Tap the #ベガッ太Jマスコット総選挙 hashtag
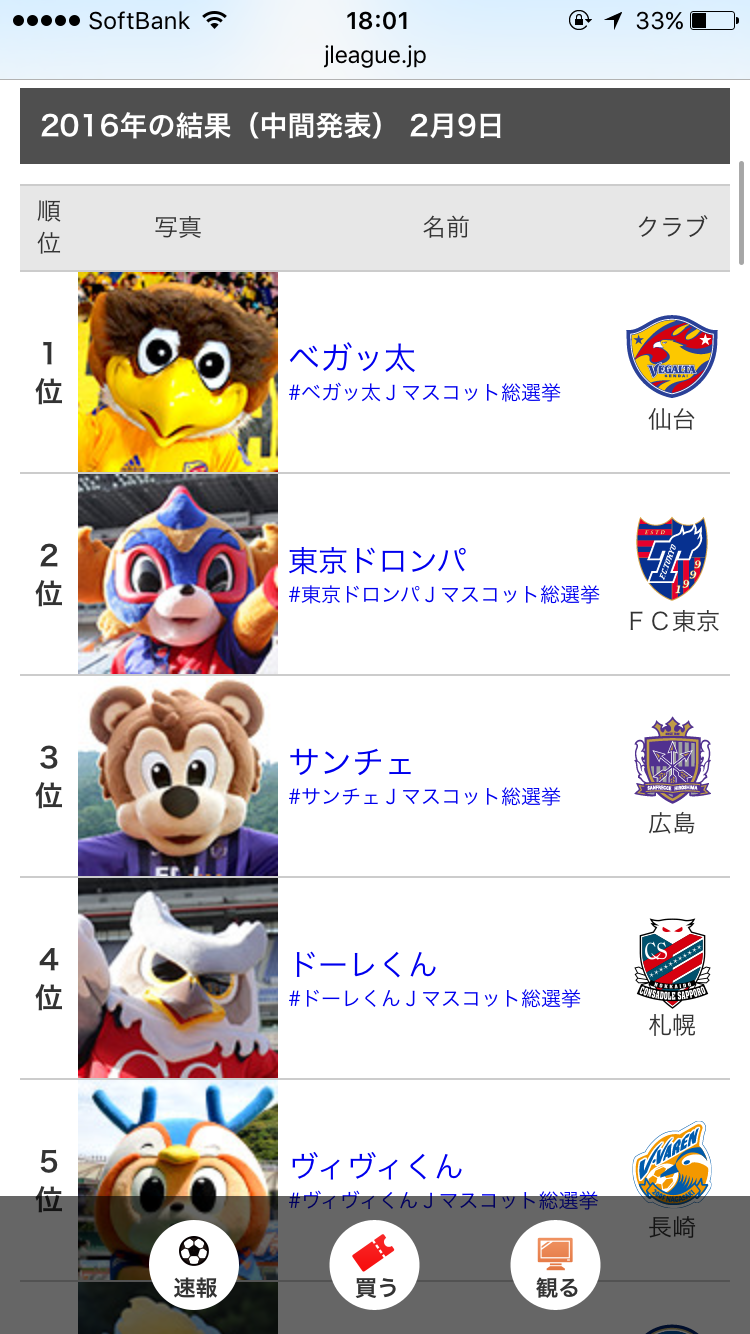The image size is (750, 1334). [425, 393]
